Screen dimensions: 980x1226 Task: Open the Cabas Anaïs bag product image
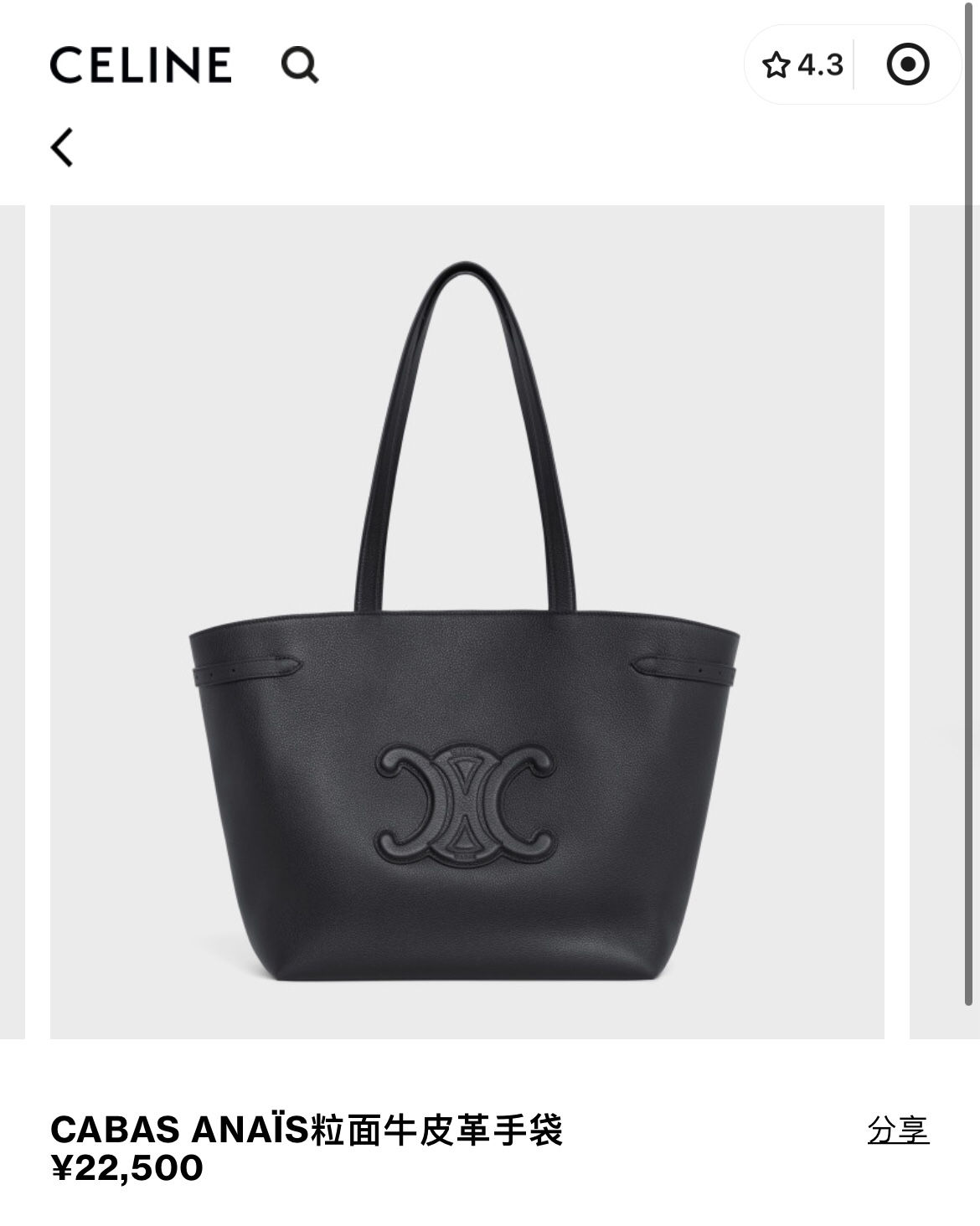[x=467, y=621]
